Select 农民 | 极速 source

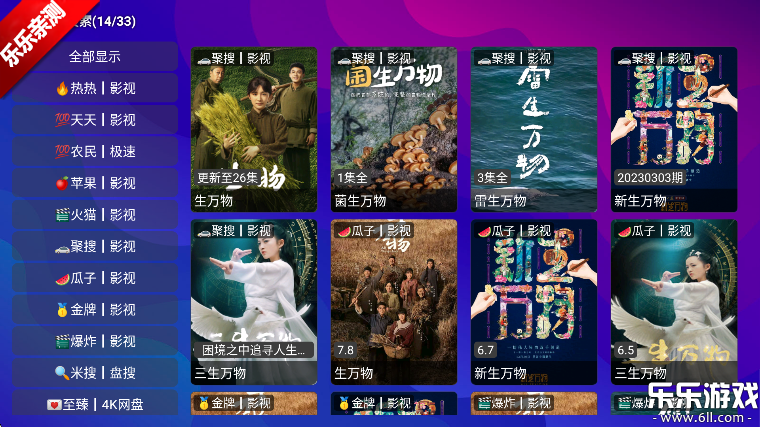[95, 152]
